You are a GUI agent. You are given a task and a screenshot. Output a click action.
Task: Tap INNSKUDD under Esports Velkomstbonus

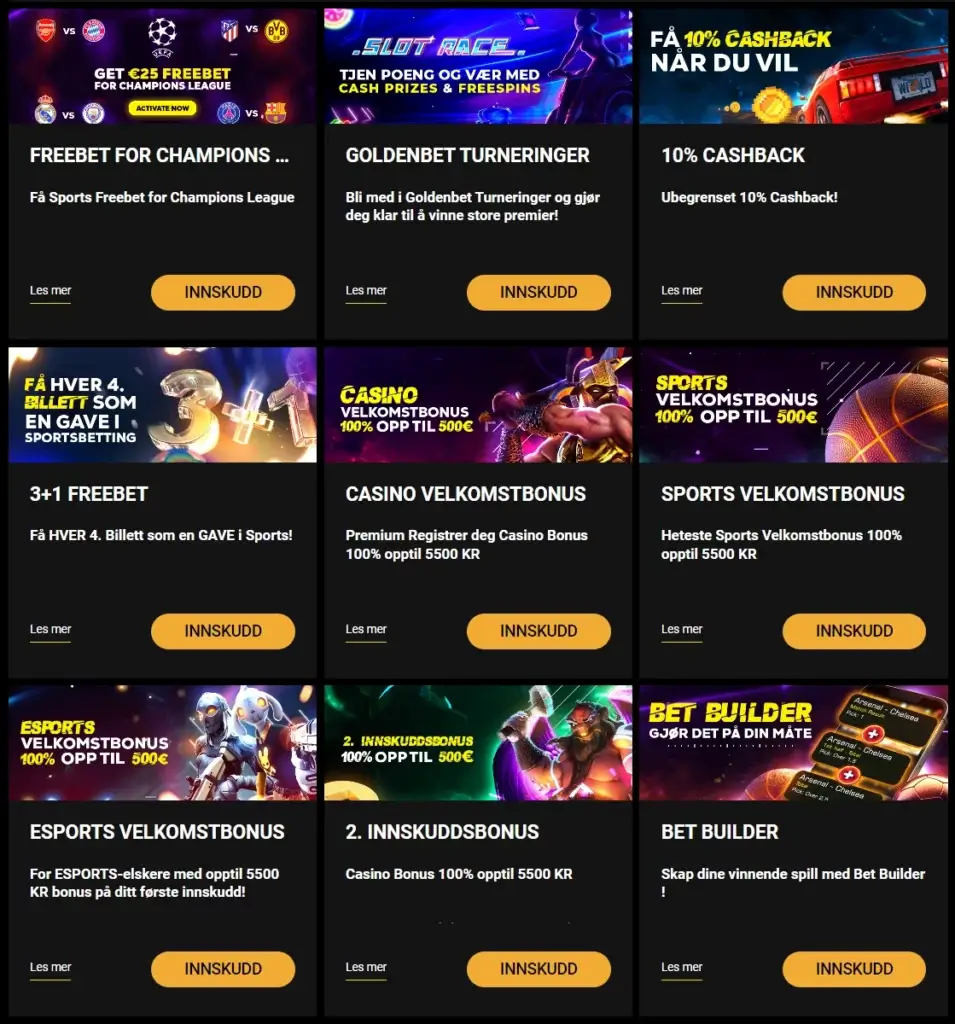click(223, 969)
